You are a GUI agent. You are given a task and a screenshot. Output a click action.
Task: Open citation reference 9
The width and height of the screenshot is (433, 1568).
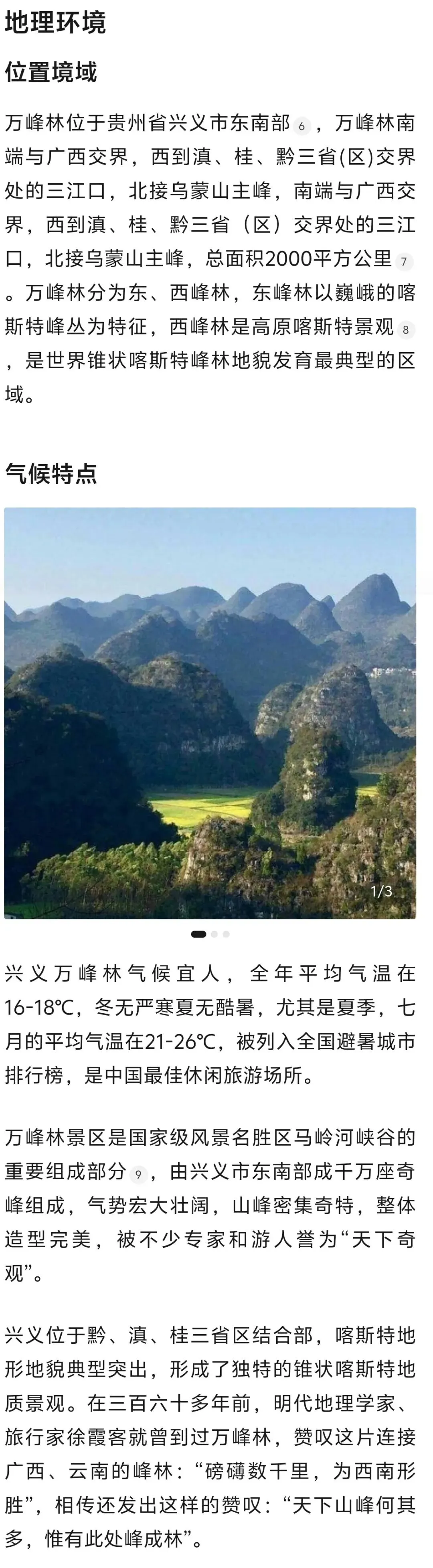coord(138,1175)
